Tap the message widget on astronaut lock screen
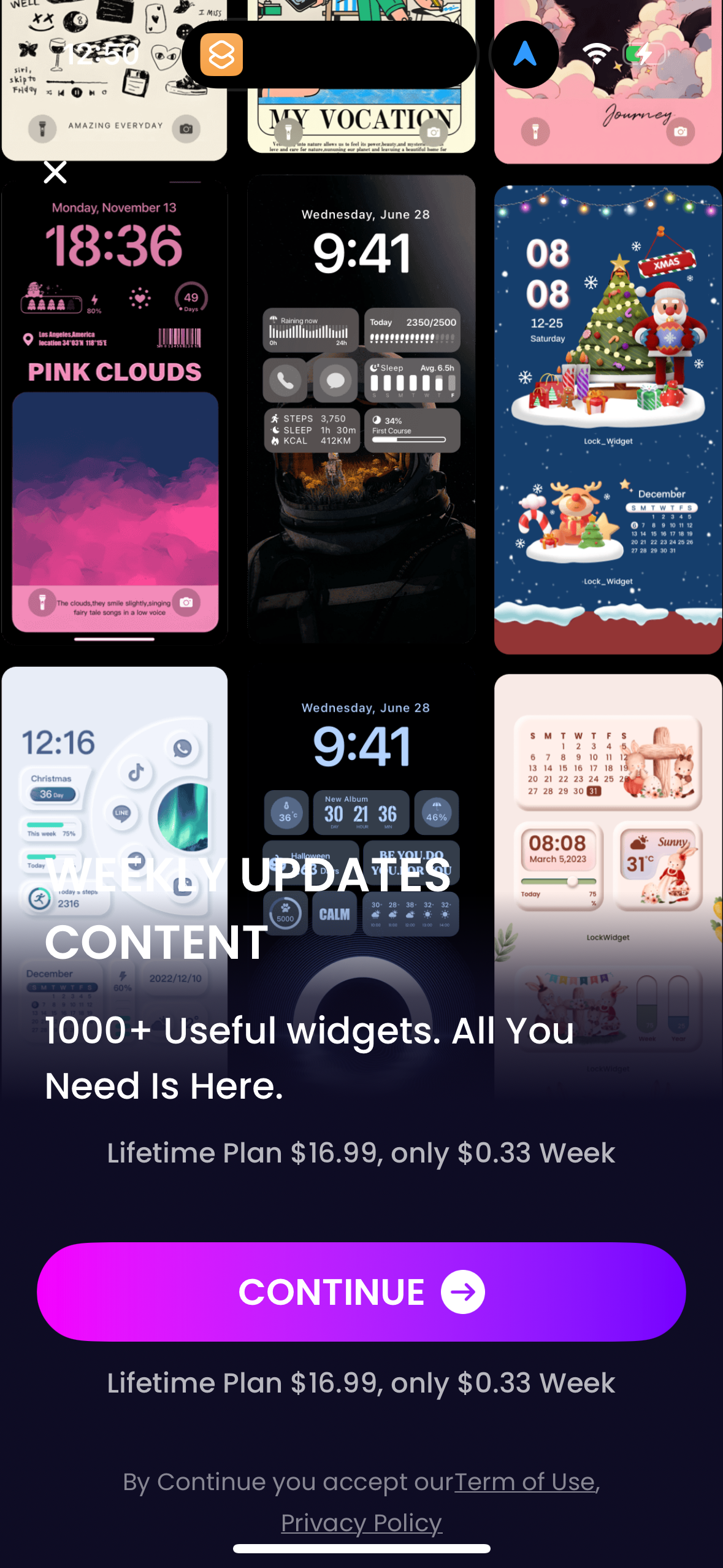 [x=335, y=380]
